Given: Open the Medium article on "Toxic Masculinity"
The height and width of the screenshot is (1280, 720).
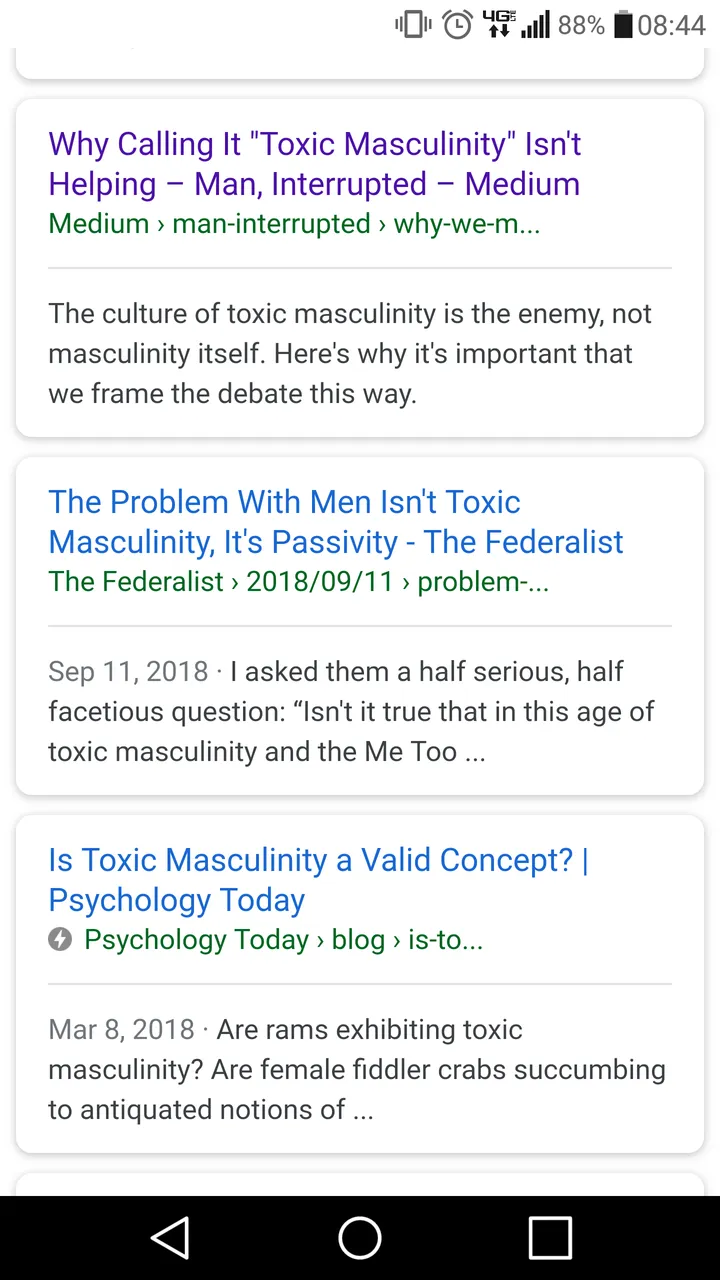Looking at the screenshot, I should click(314, 164).
